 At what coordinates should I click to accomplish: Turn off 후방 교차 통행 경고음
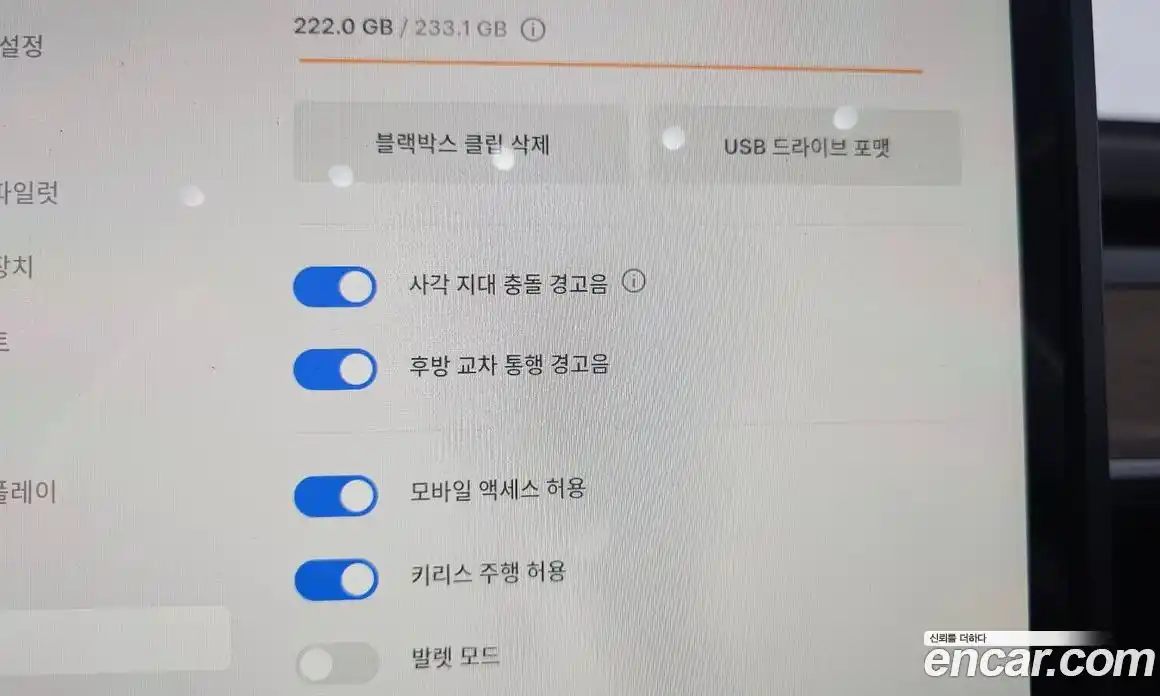point(335,369)
